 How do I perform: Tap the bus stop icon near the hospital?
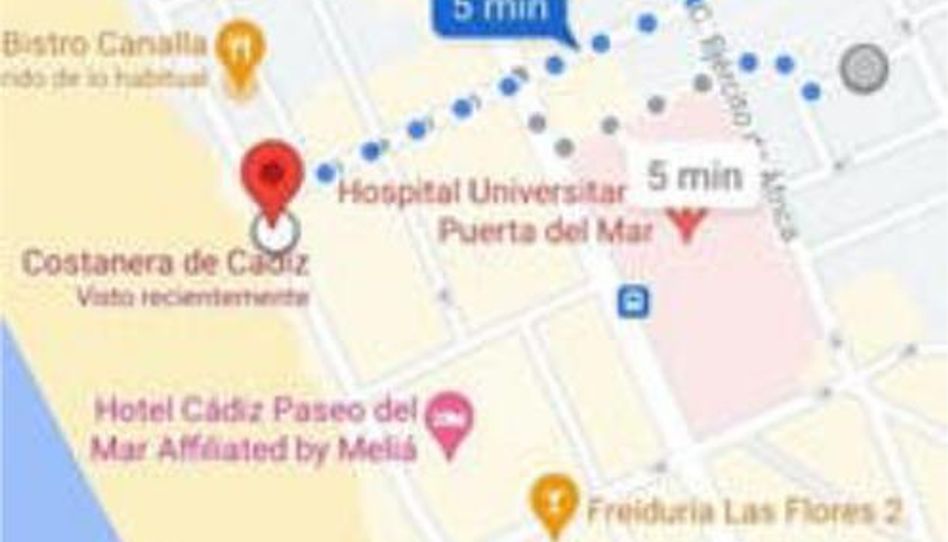tap(634, 300)
